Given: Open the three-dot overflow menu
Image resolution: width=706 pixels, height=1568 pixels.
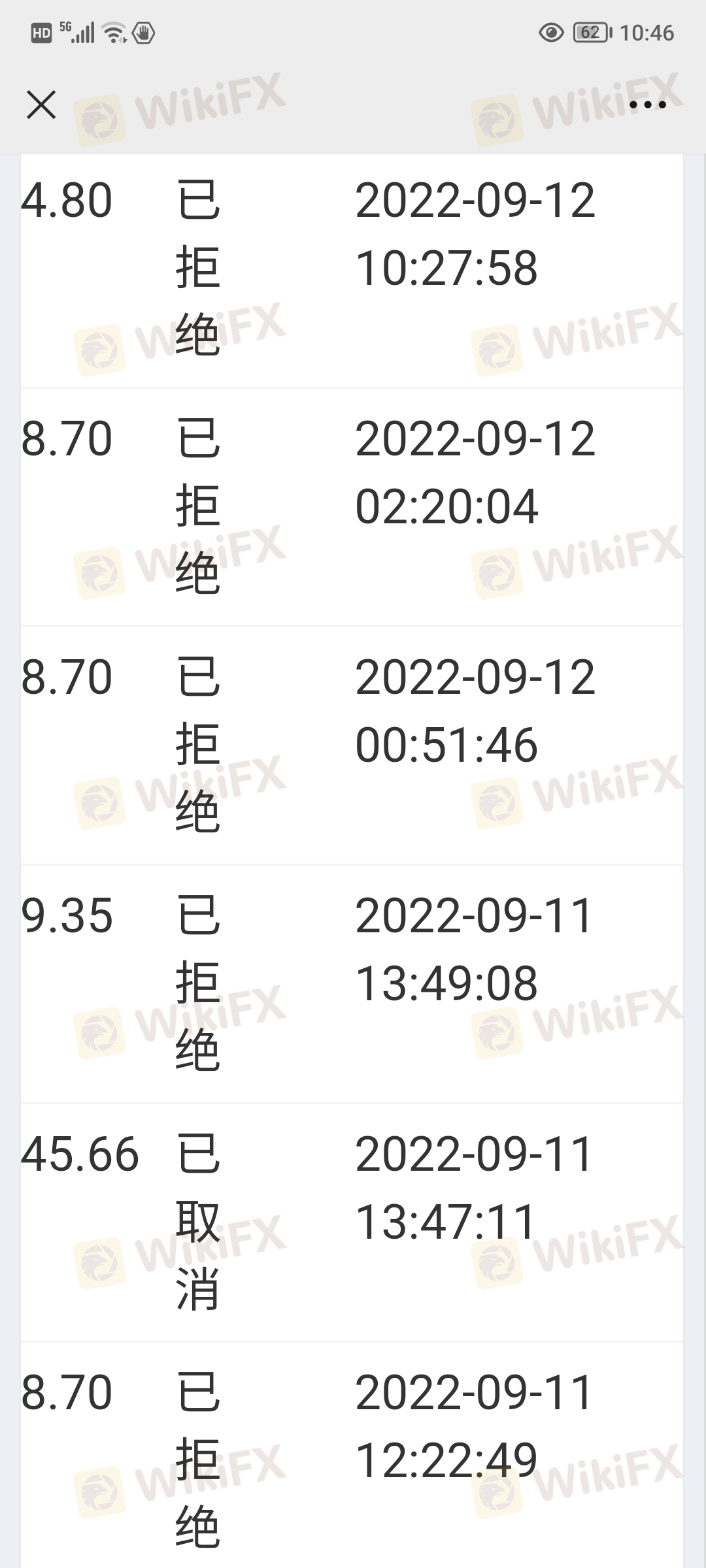Looking at the screenshot, I should click(x=647, y=105).
